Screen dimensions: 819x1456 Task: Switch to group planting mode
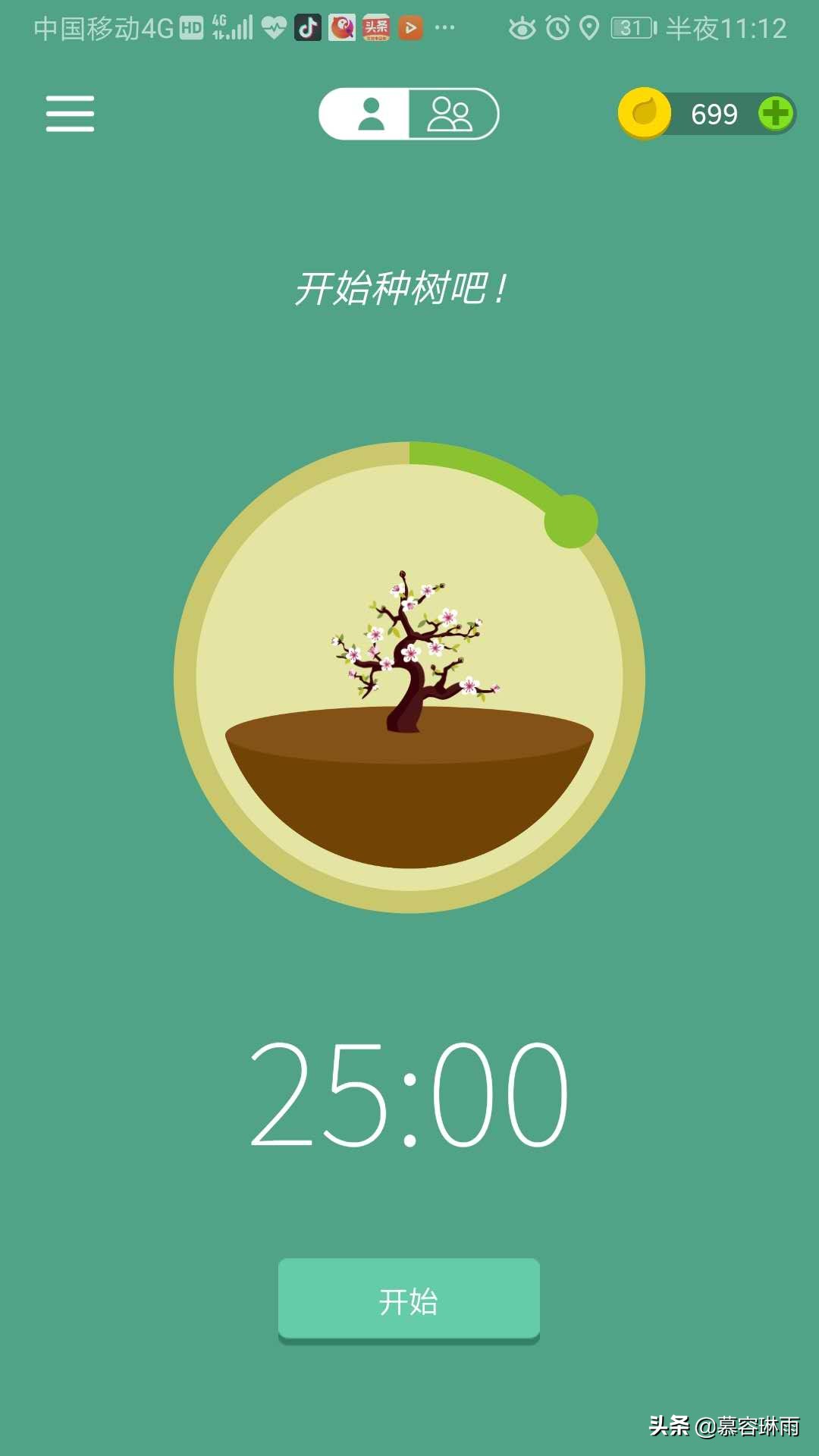click(x=450, y=114)
